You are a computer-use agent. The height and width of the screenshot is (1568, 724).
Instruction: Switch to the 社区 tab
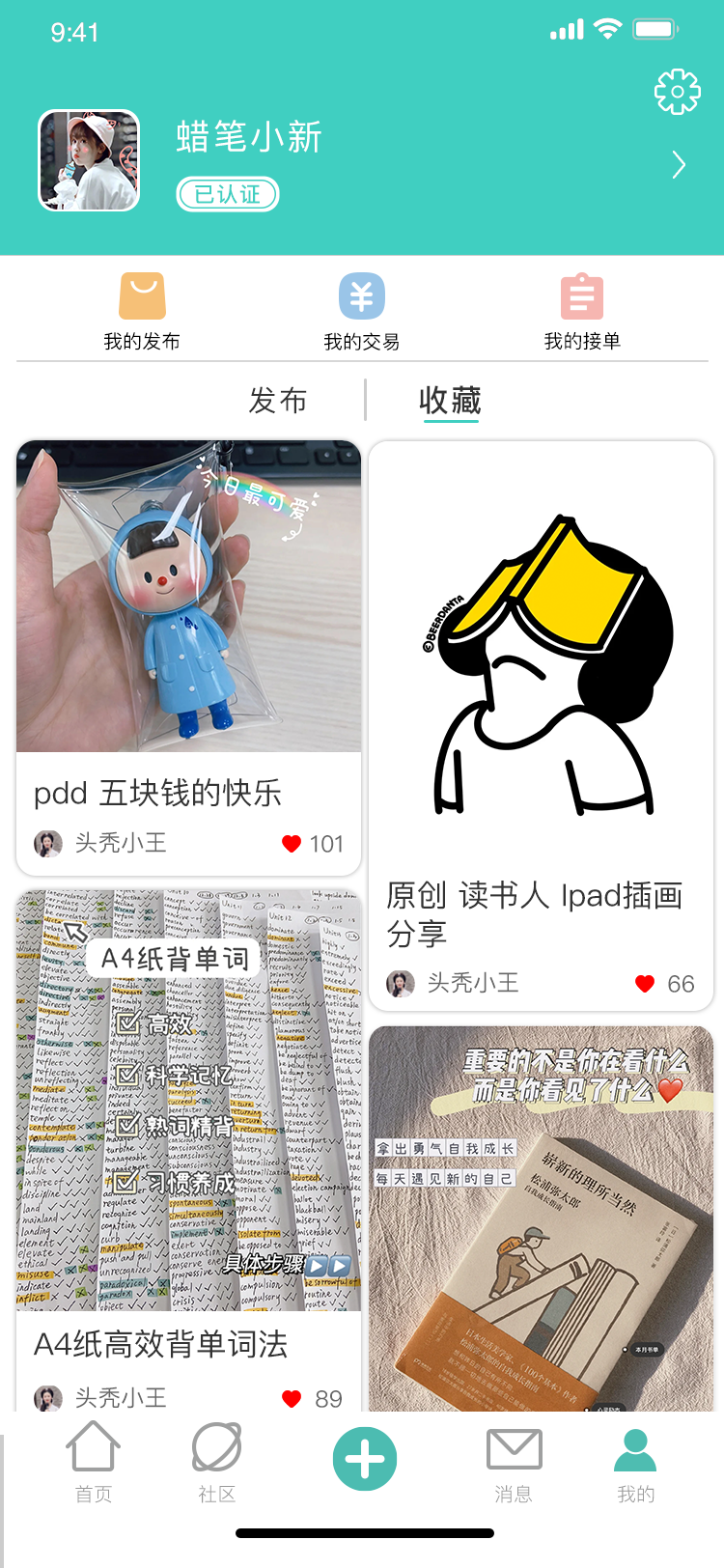[216, 1462]
